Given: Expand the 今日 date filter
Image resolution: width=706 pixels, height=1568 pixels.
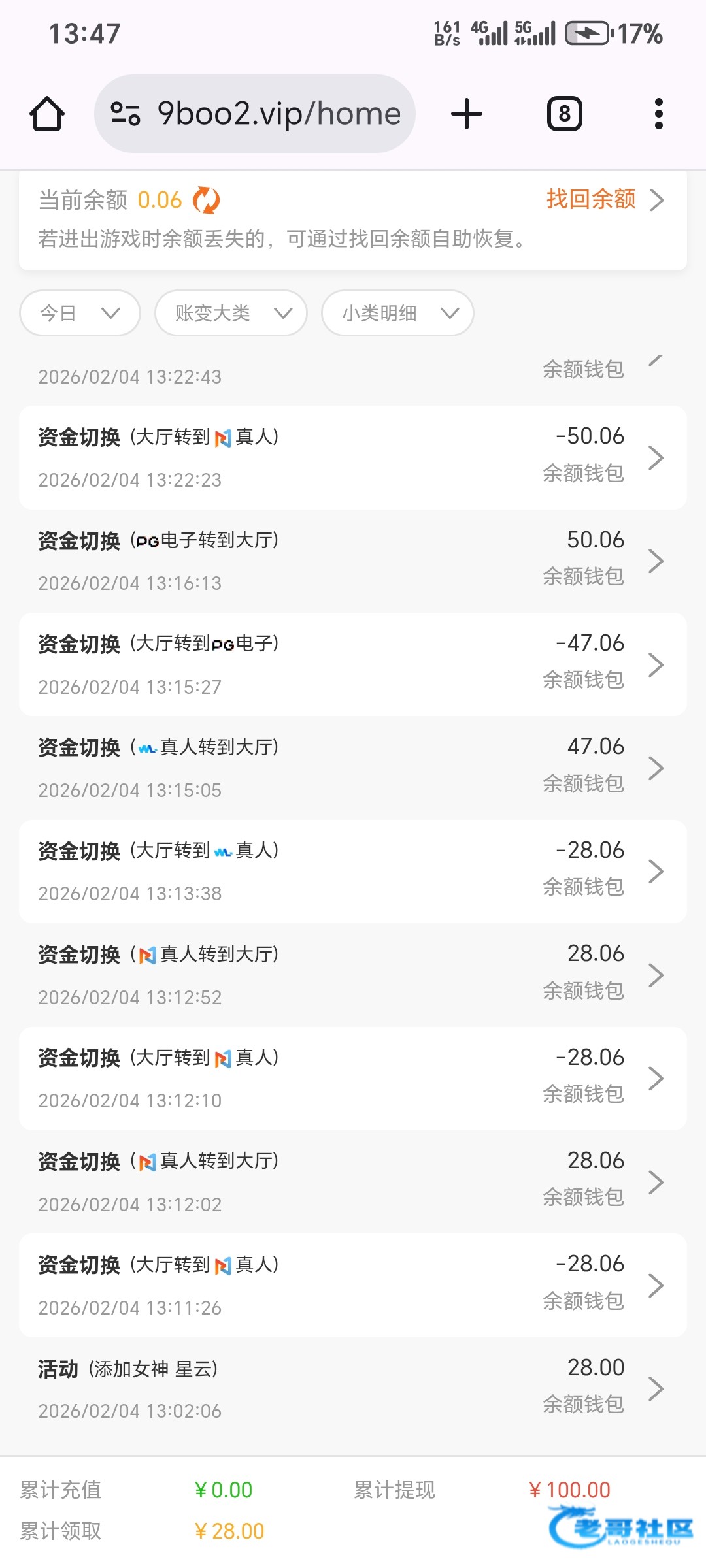Looking at the screenshot, I should click(80, 313).
